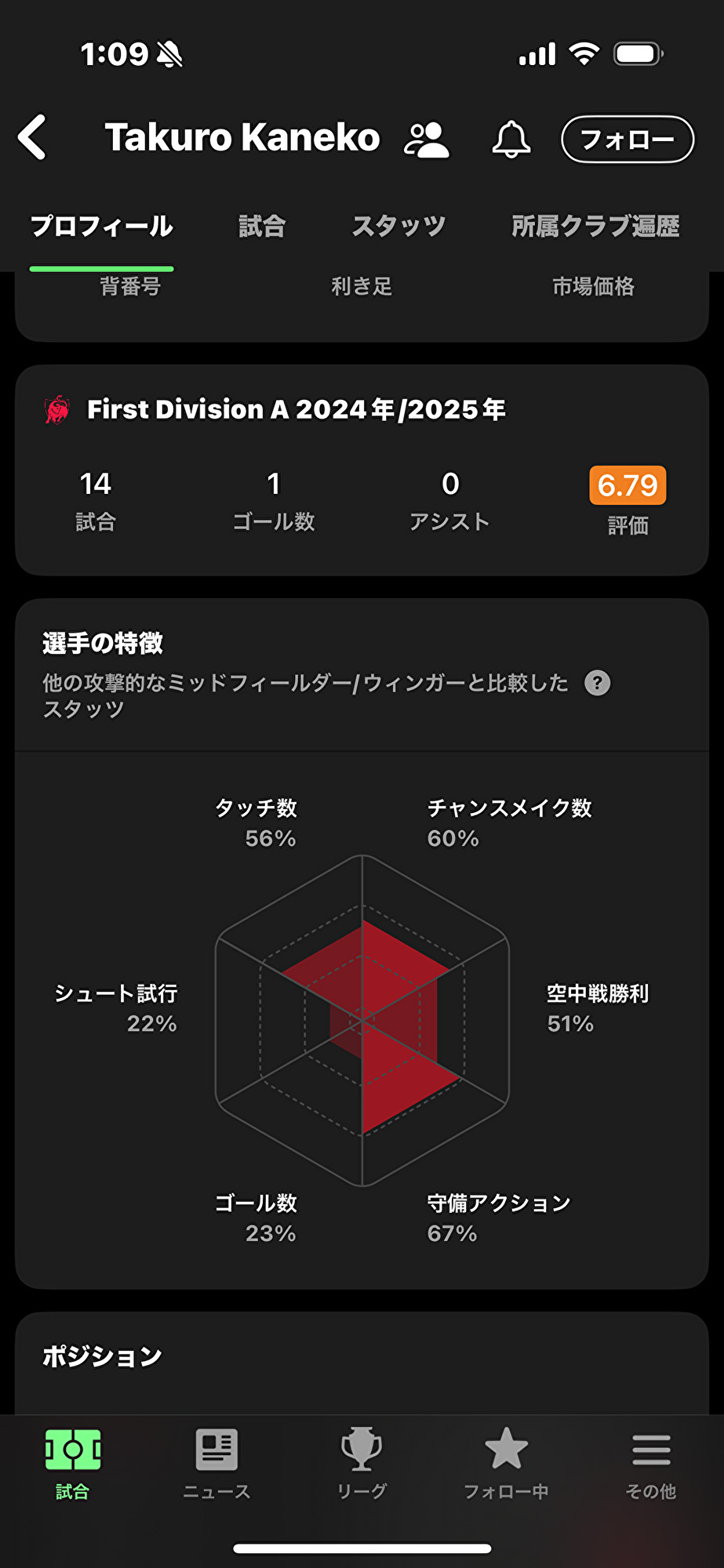Open the 所属クラブ遍歴 tab
Screen dimensions: 724x1568
tap(595, 227)
